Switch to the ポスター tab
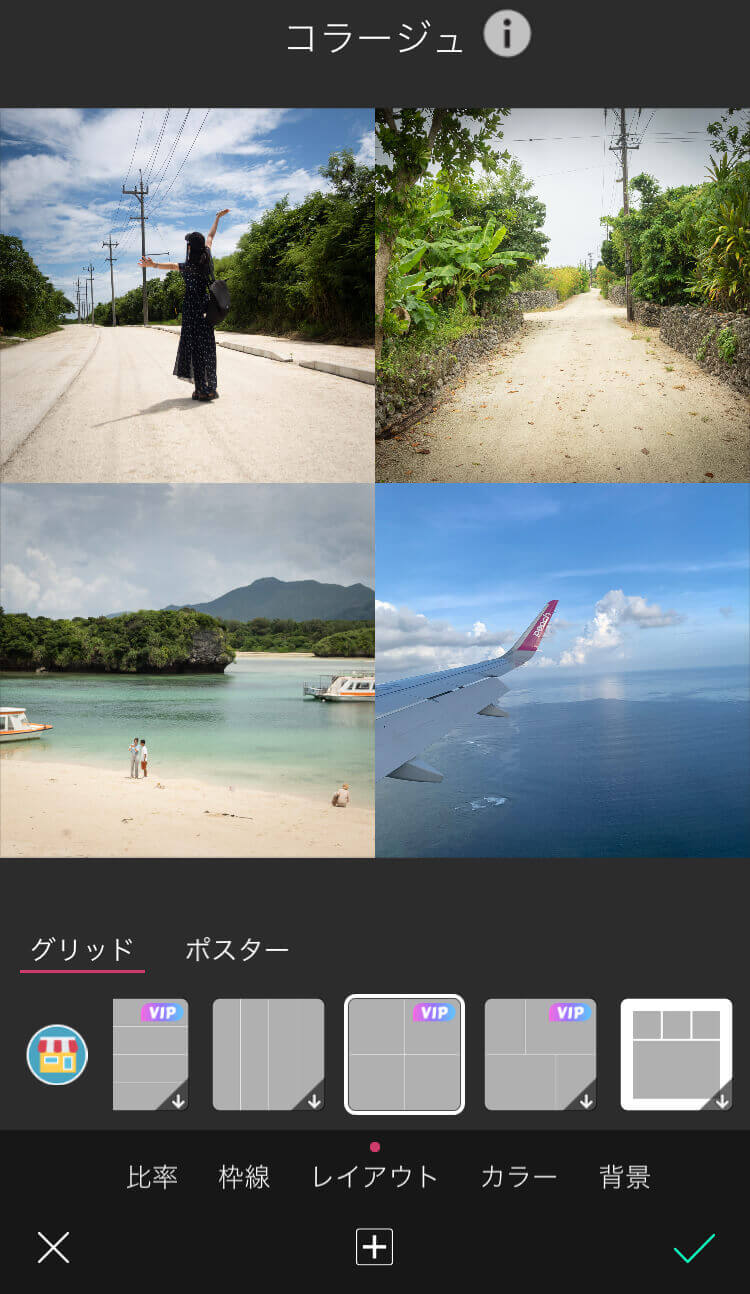 237,949
